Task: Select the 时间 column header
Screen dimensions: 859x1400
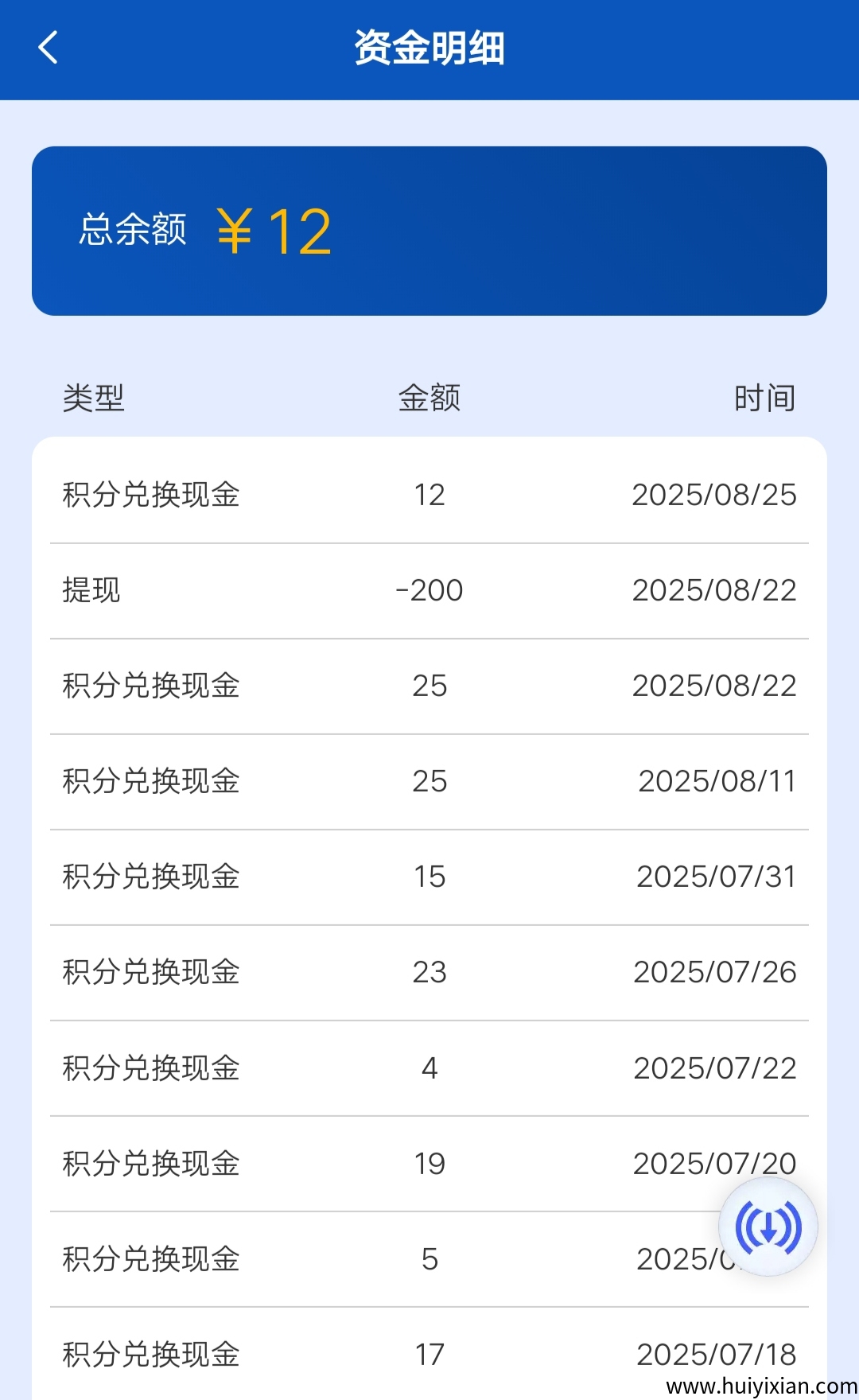Action: pos(765,398)
